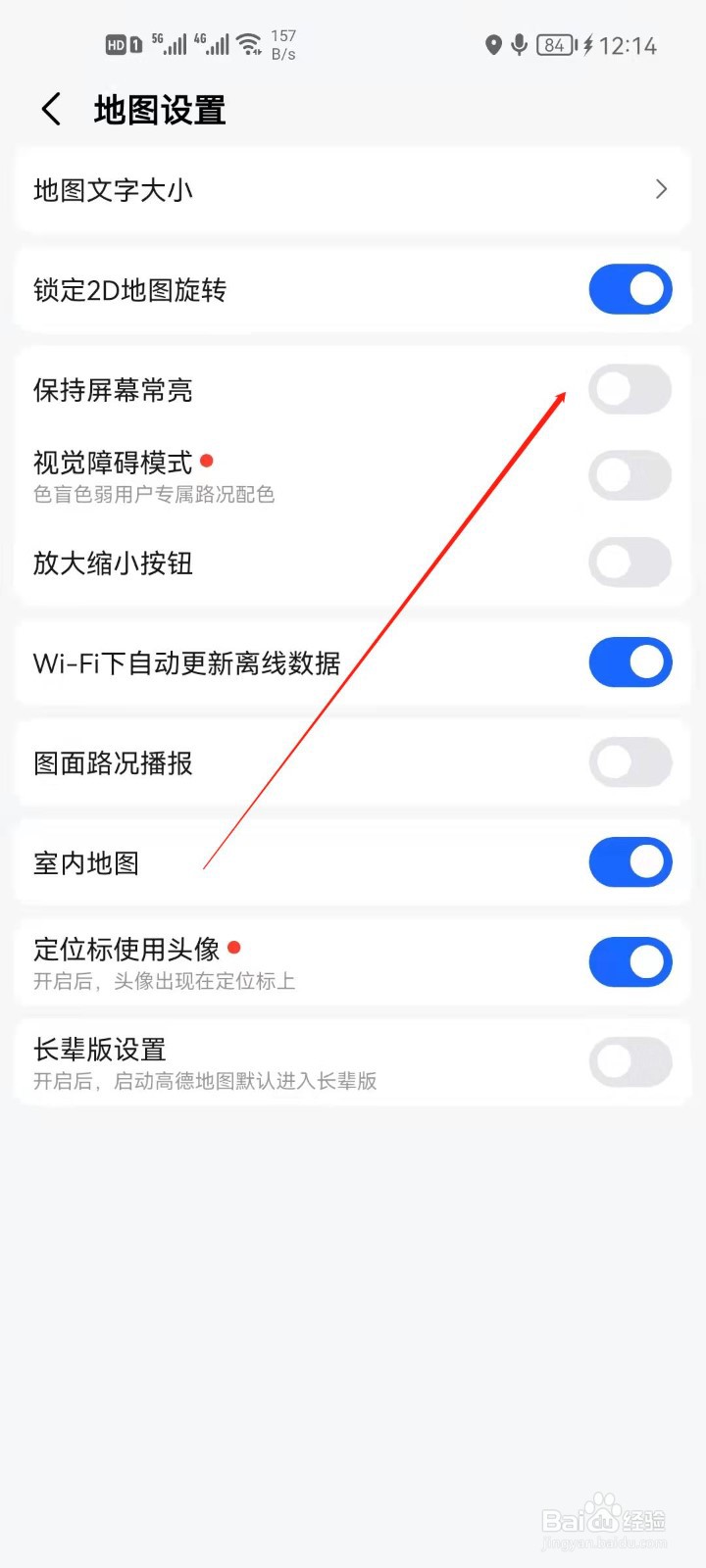Turn on 视觉障碍模式 for colorblind traffic colors

coord(630,475)
